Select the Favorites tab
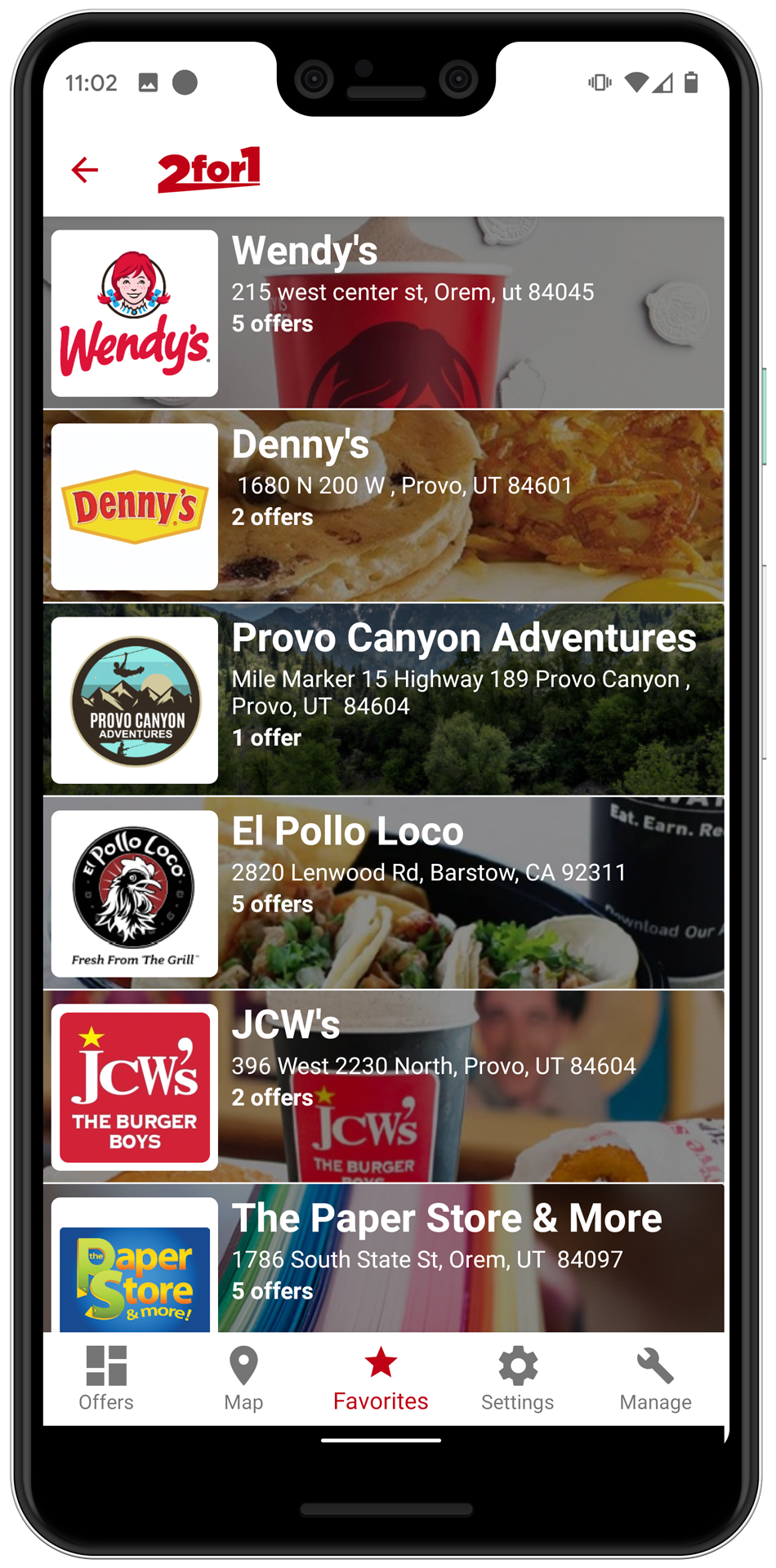Viewport: 776px width, 1568px height. click(381, 1379)
